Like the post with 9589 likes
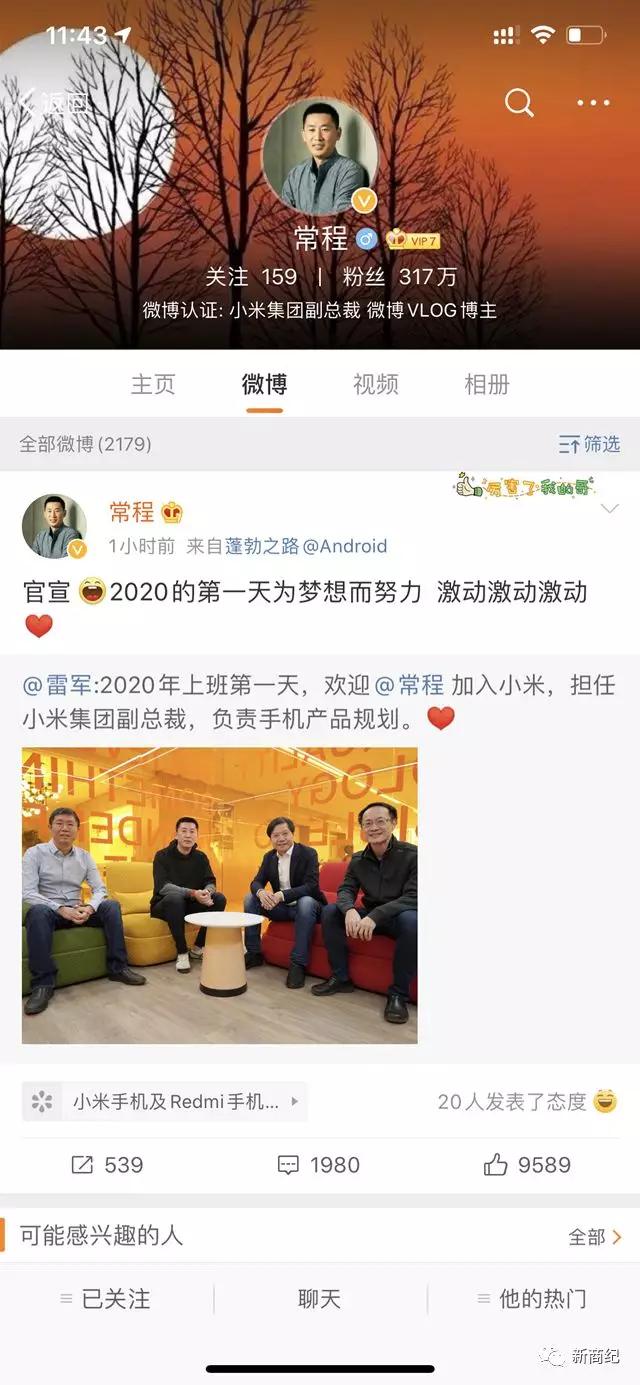 (x=527, y=1165)
